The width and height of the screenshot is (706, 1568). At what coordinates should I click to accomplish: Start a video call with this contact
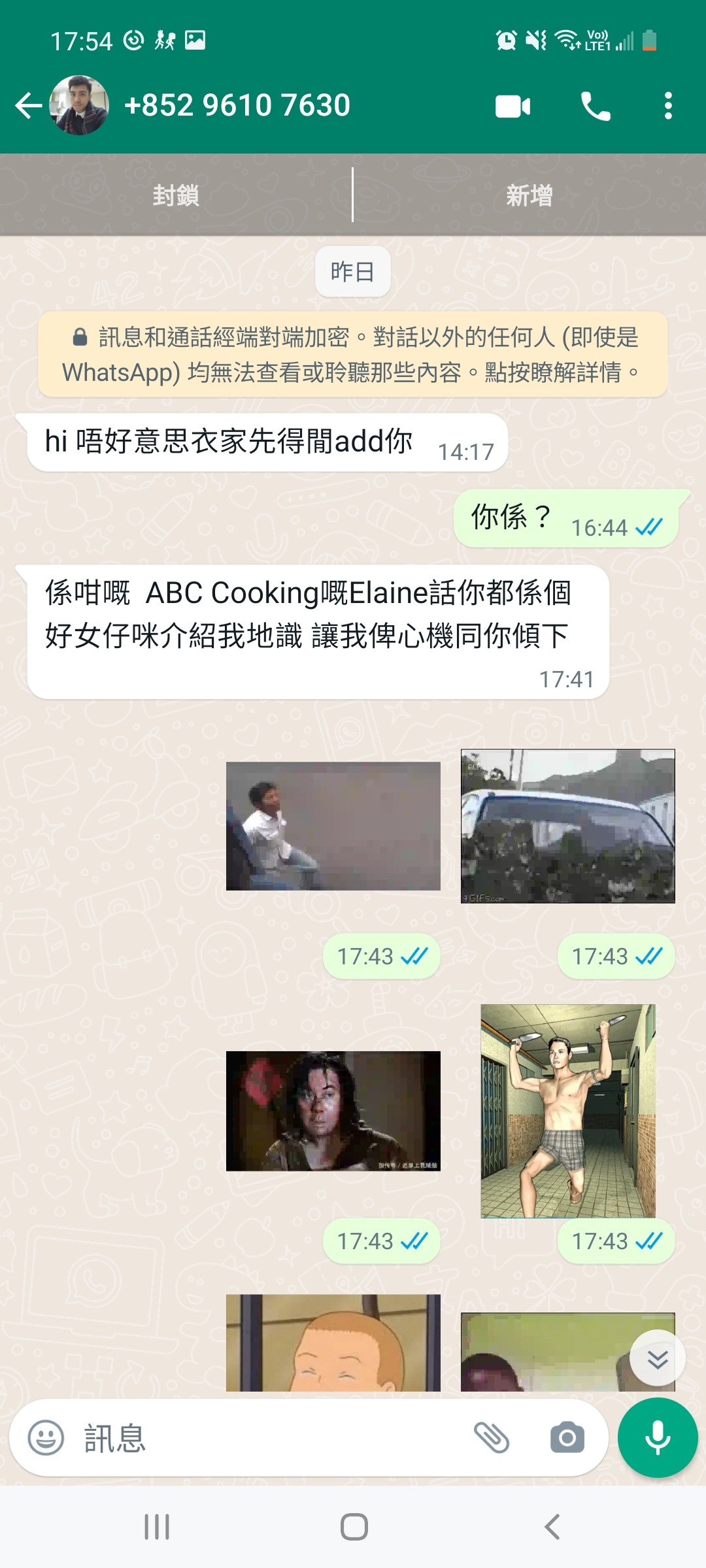click(x=513, y=105)
